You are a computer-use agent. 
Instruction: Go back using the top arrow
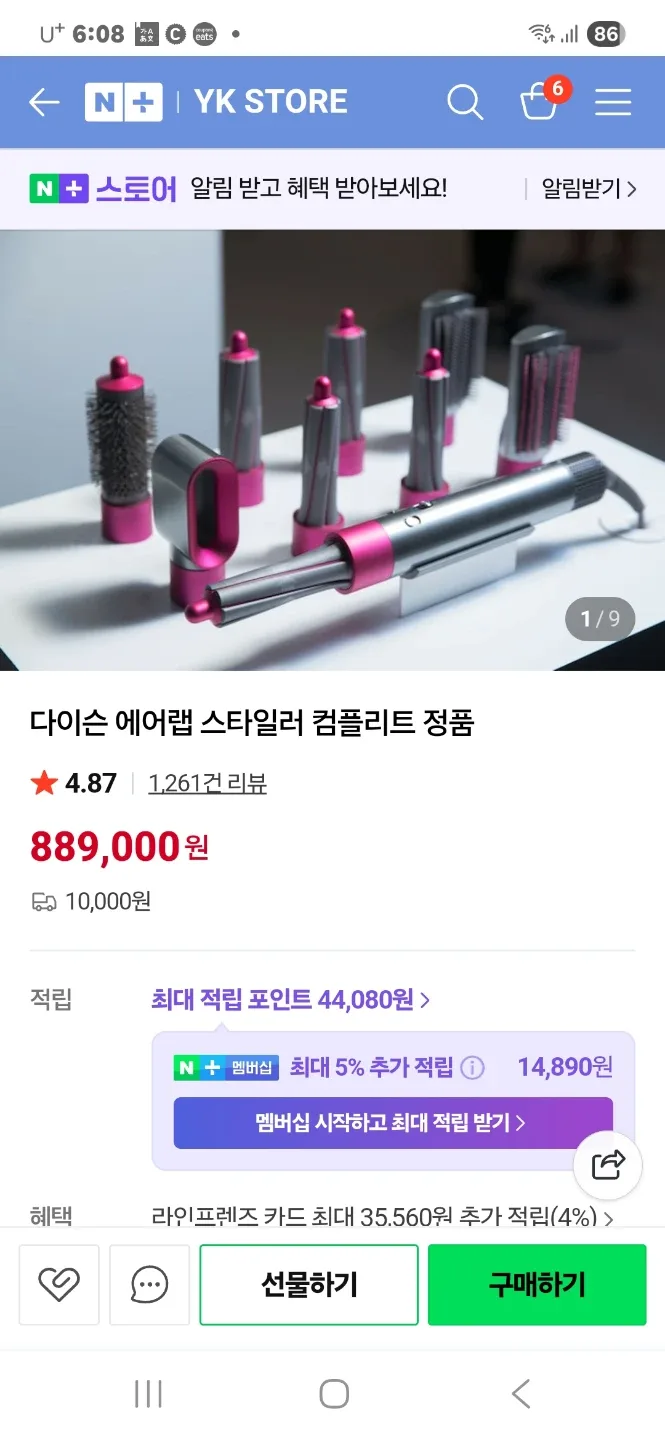[x=44, y=102]
